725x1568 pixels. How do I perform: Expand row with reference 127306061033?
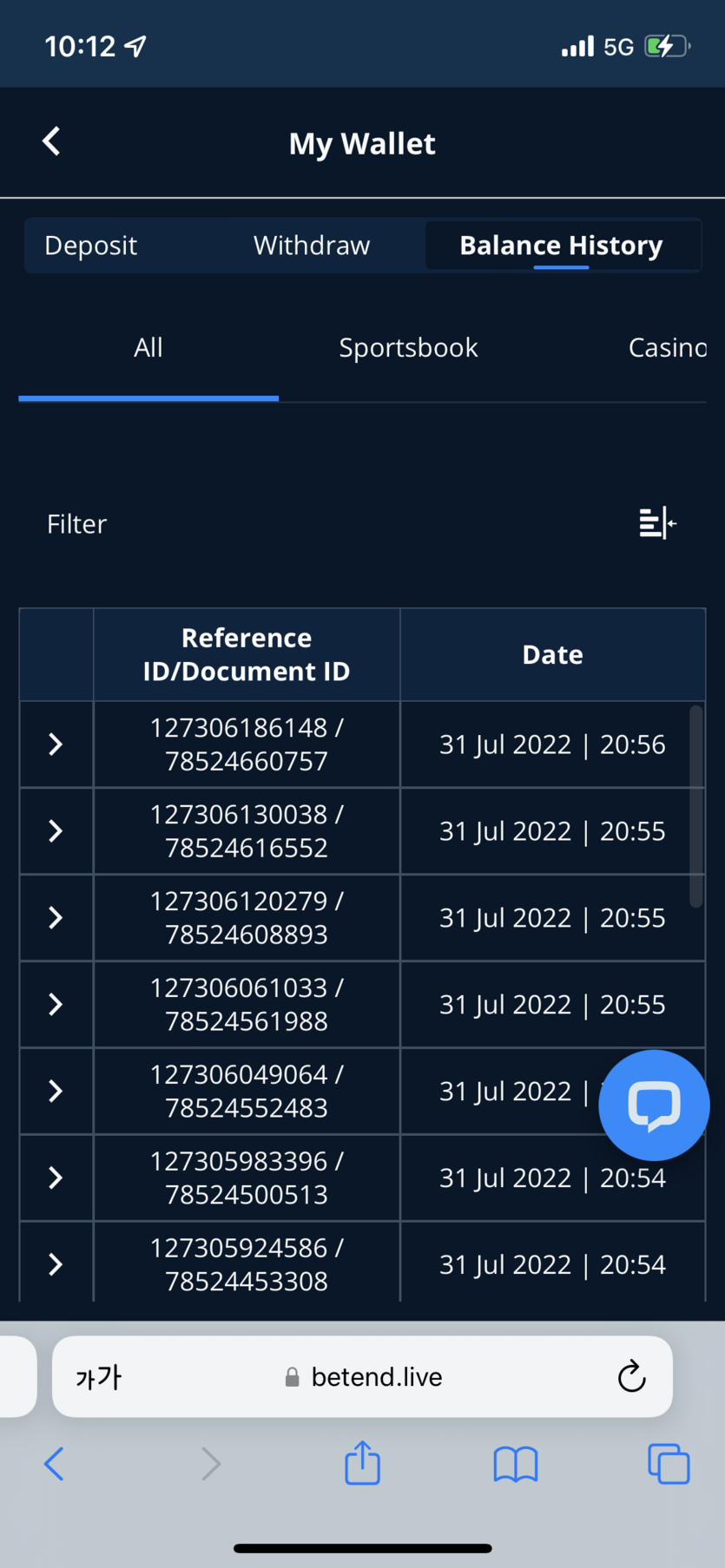(56, 1005)
